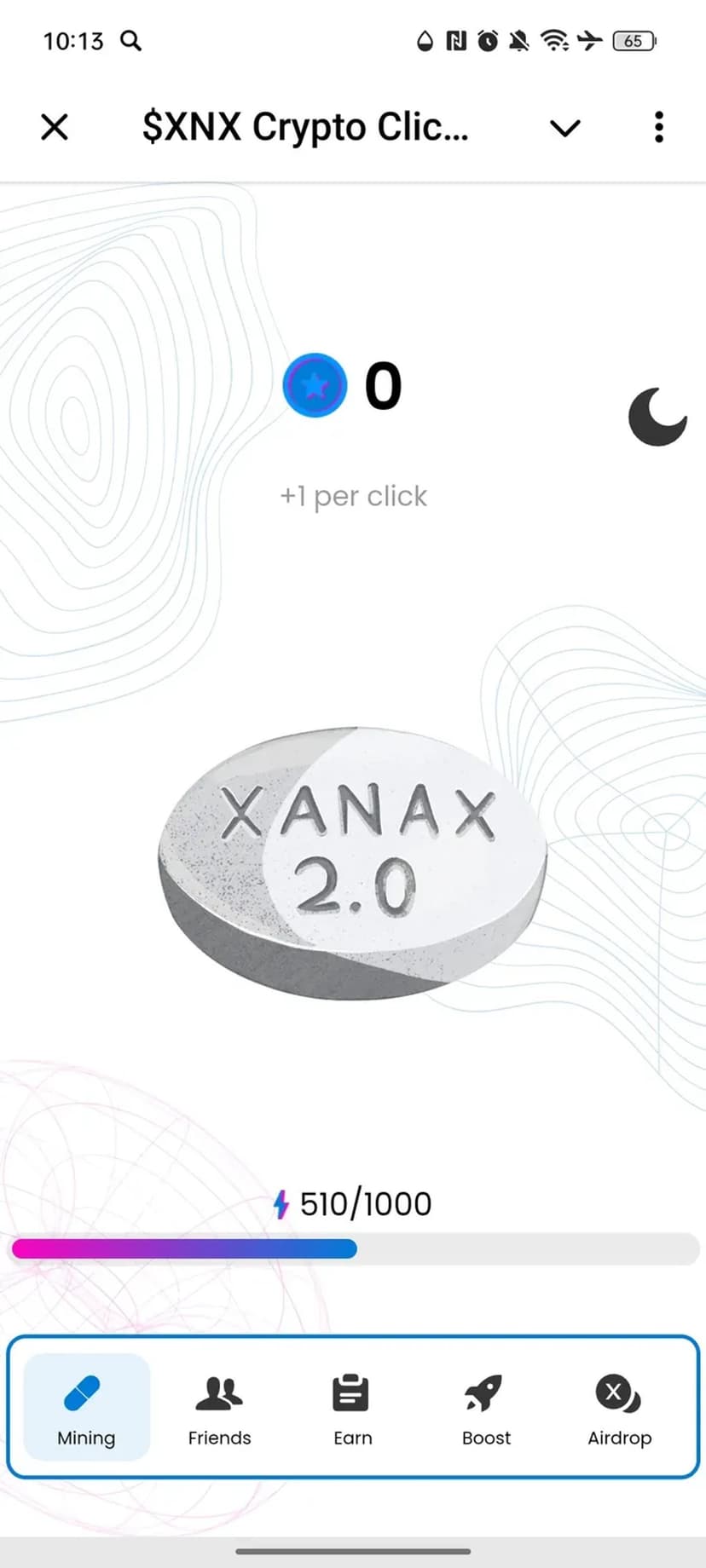Expand the chevron dropdown in the header
This screenshot has height=1568, width=706.
pos(564,128)
